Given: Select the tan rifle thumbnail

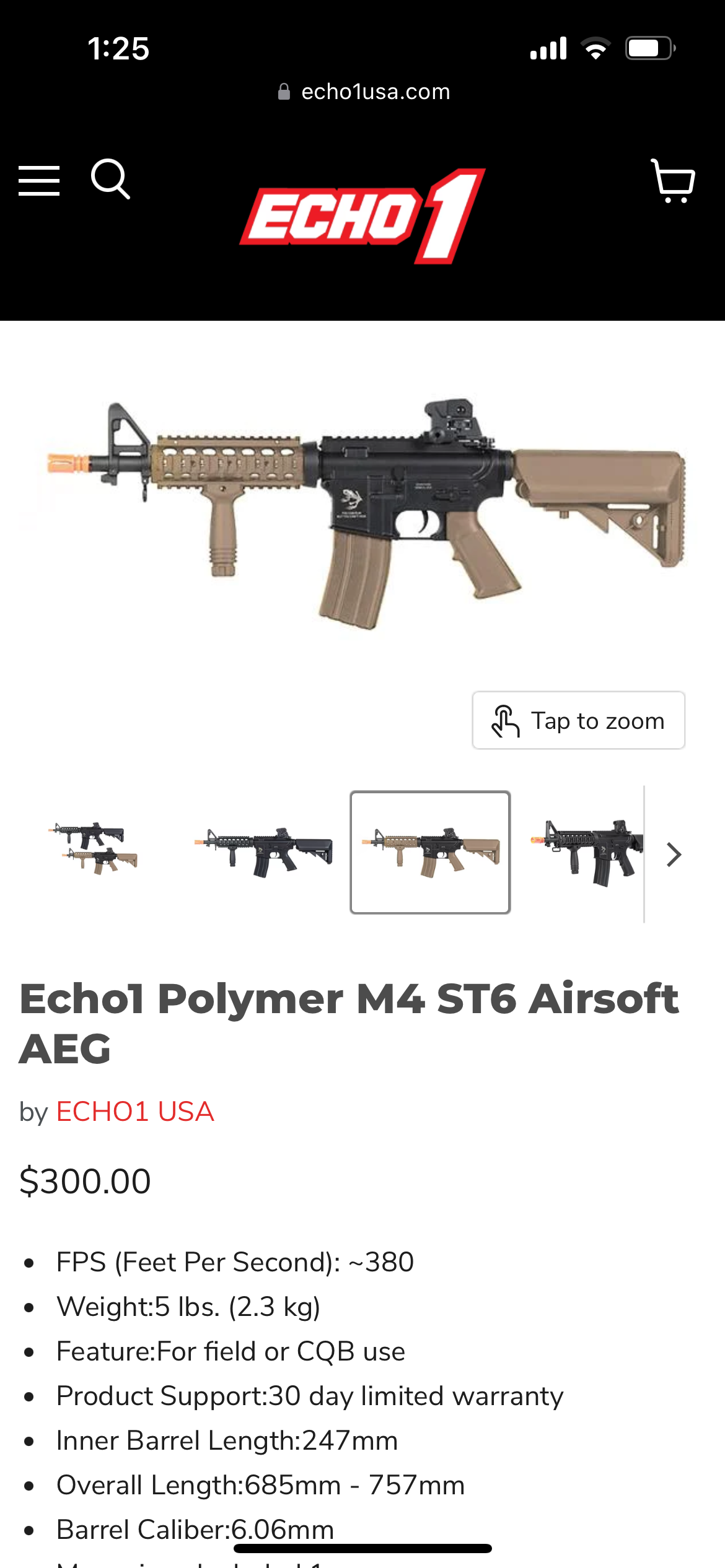Looking at the screenshot, I should click(x=430, y=852).
